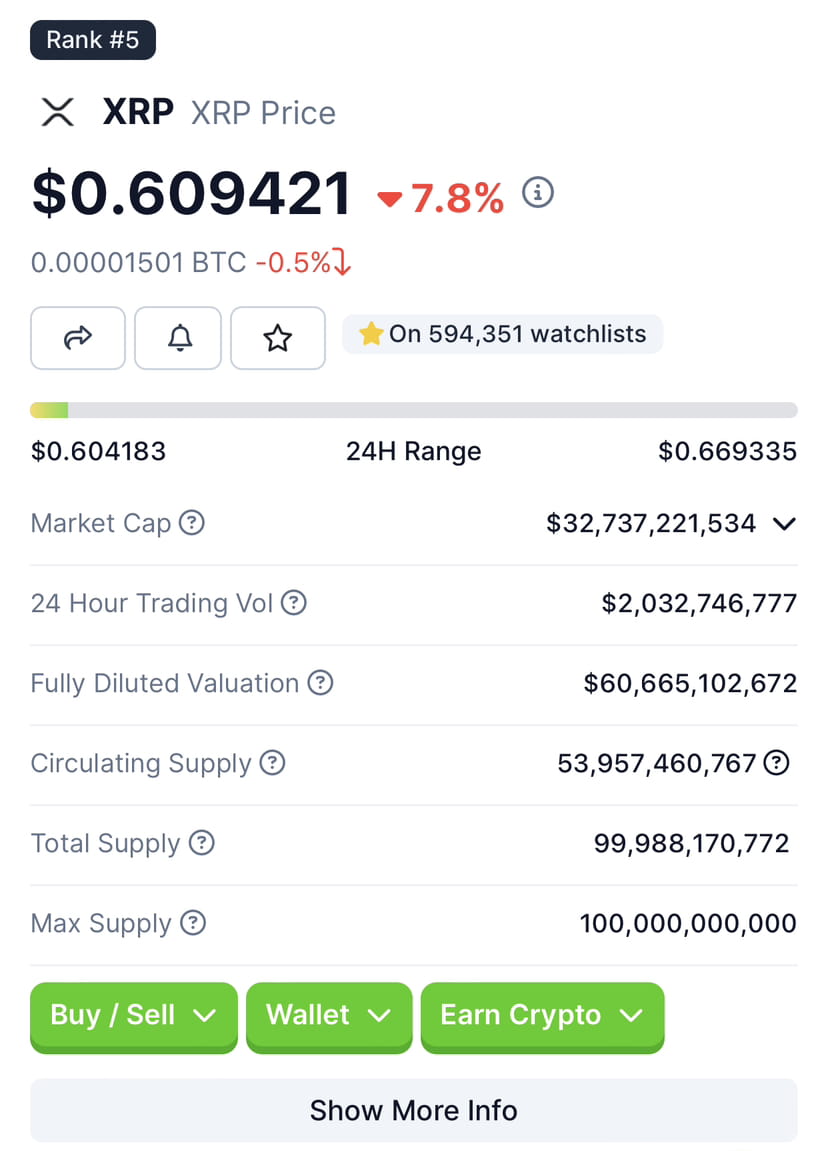Open the Earn Crypto dropdown
Screen dimensions: 828x1151
[542, 1015]
